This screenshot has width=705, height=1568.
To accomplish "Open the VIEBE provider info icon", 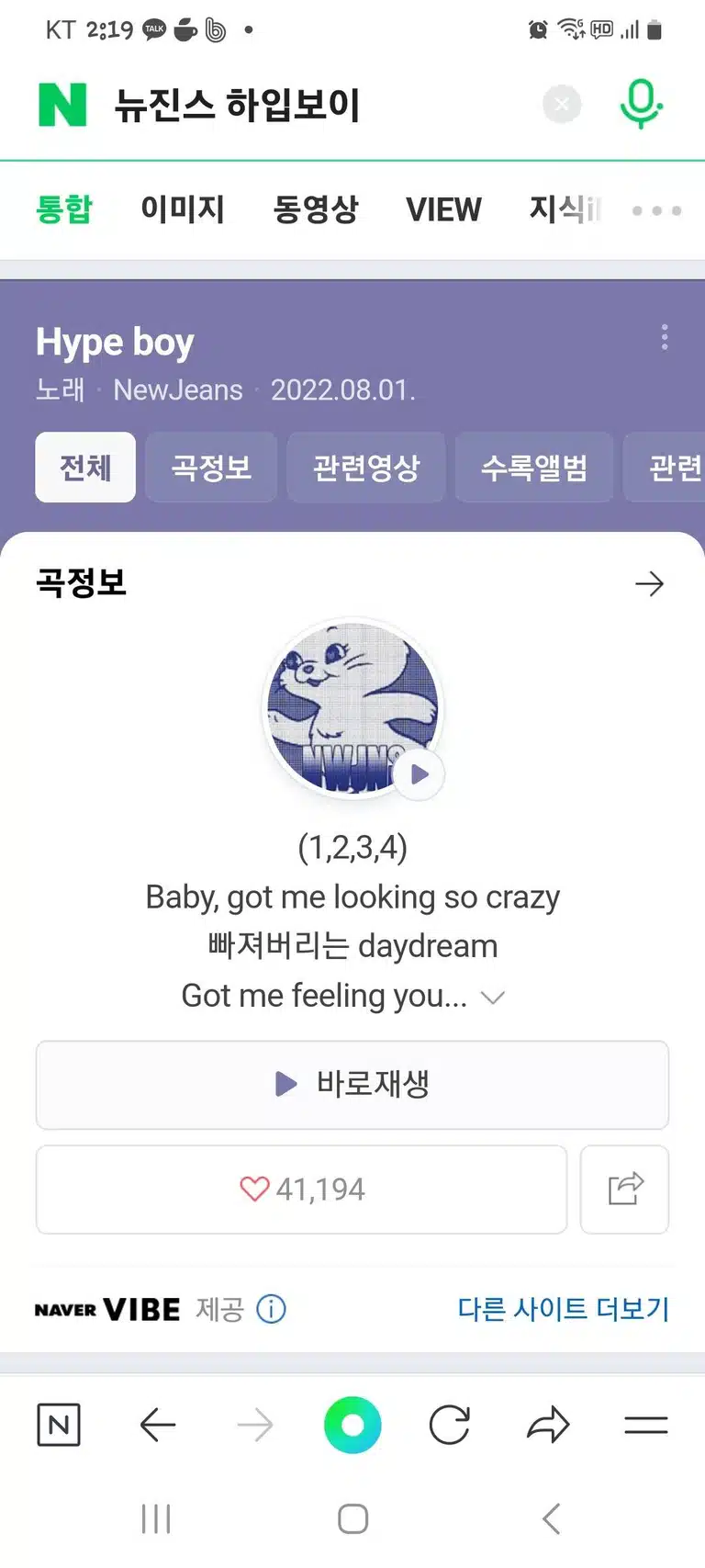I will point(271,1309).
